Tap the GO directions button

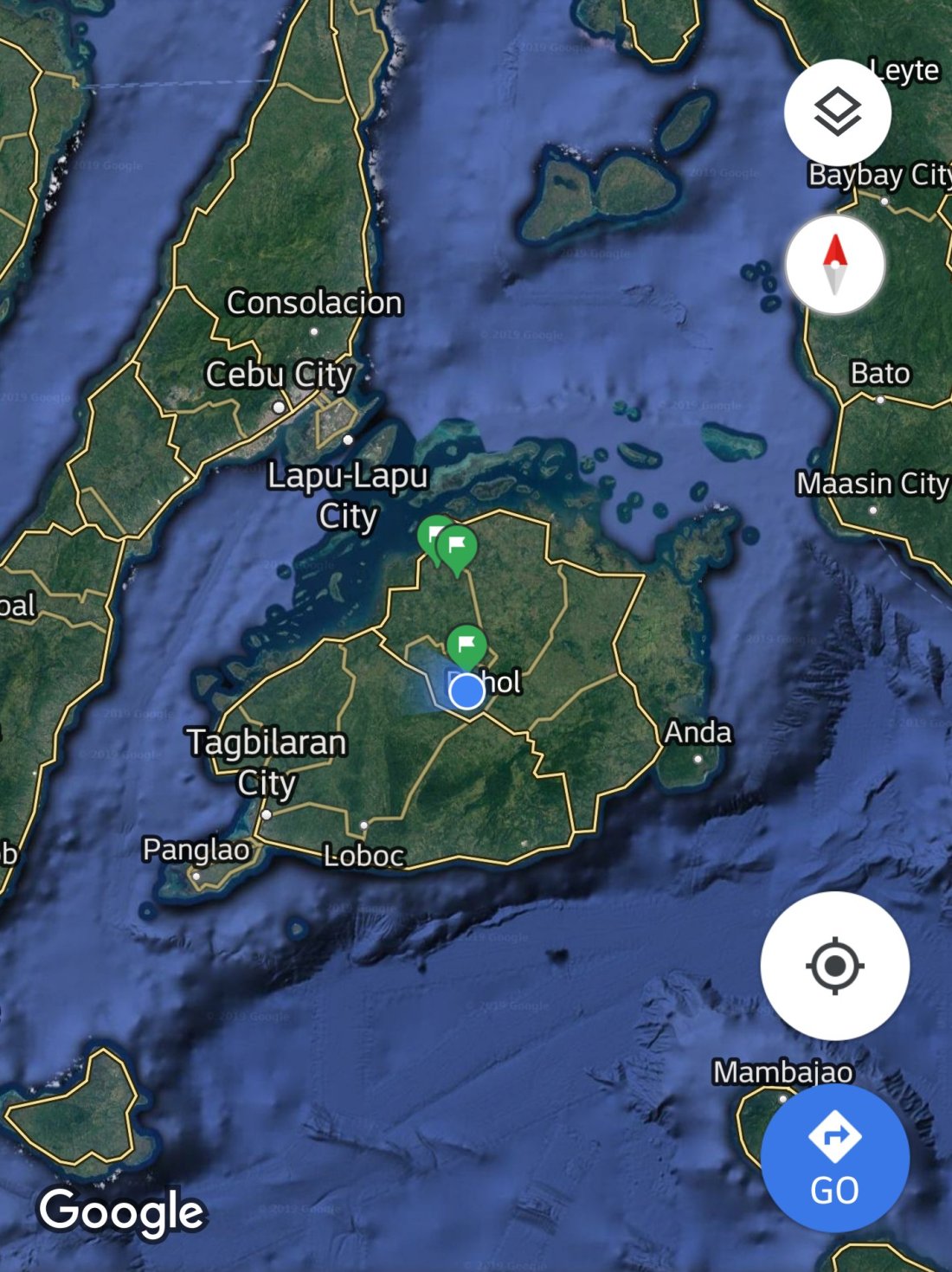pos(834,1158)
